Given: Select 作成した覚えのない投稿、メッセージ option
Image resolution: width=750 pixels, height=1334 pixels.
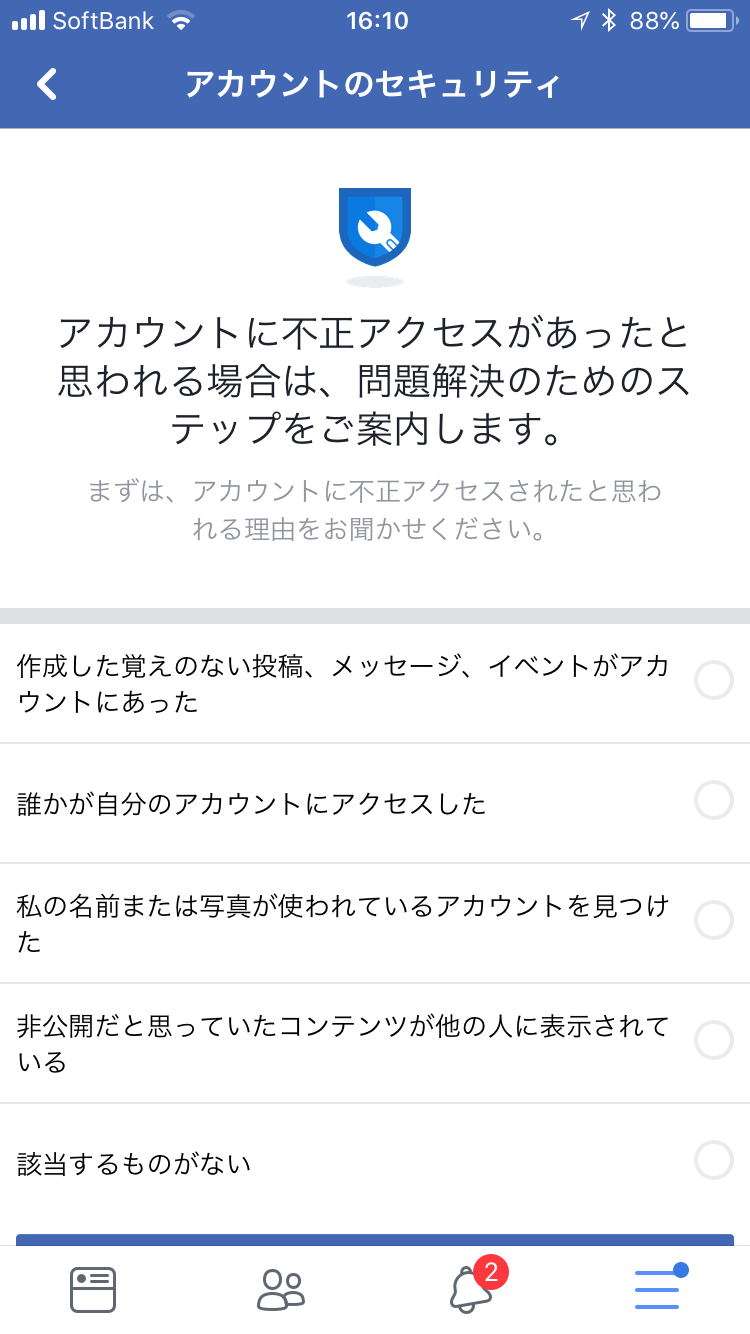Looking at the screenshot, I should tap(375, 684).
